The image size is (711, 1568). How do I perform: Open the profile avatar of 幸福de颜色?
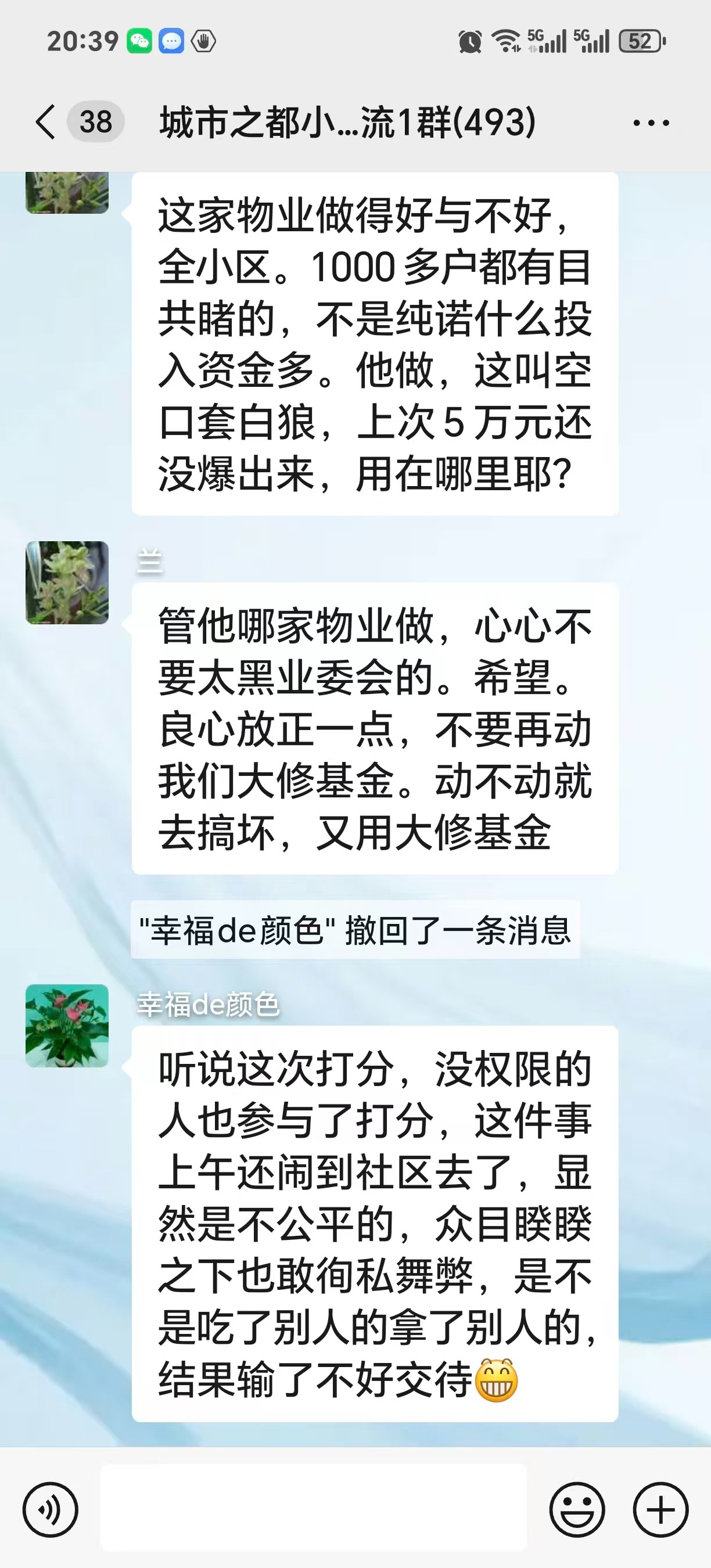pos(67,1026)
